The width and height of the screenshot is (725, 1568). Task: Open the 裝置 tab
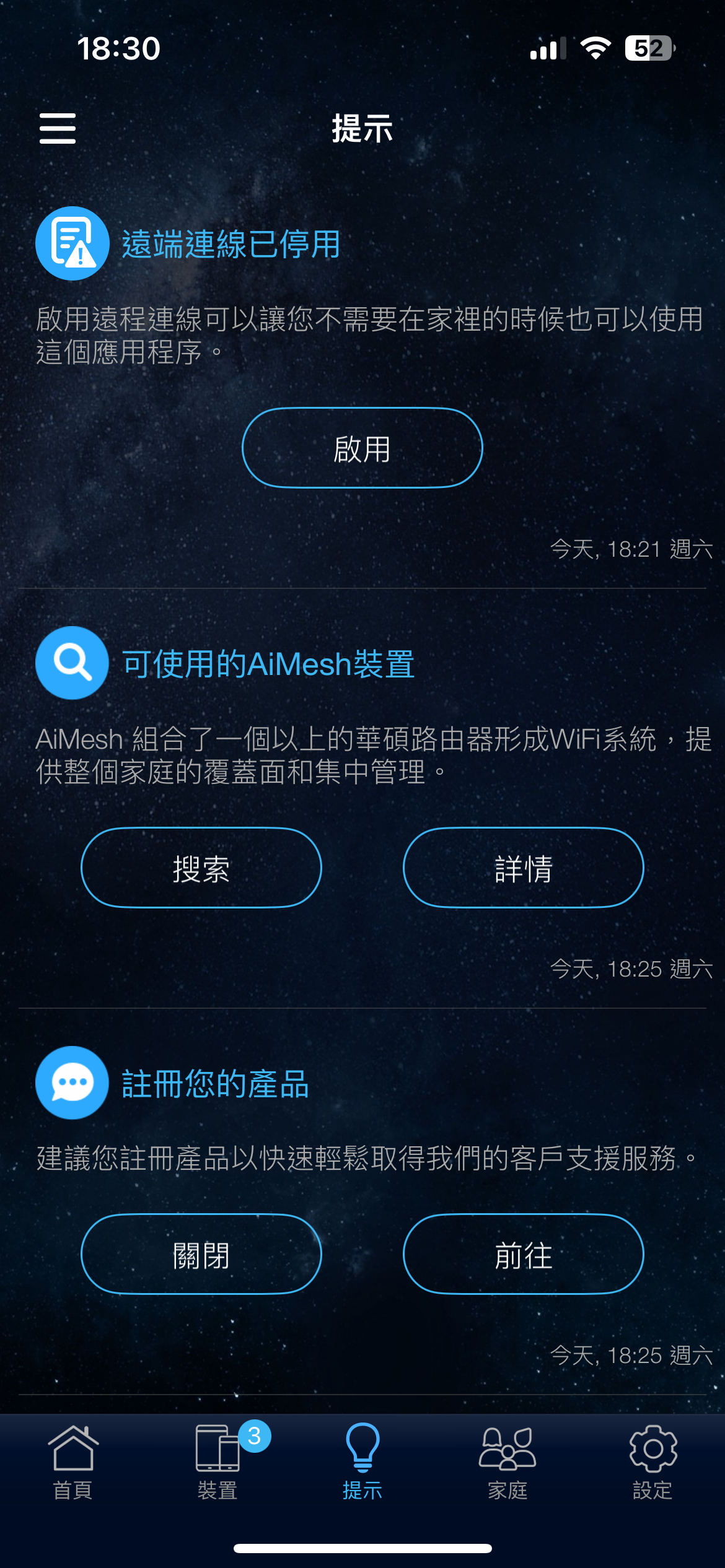click(218, 1462)
